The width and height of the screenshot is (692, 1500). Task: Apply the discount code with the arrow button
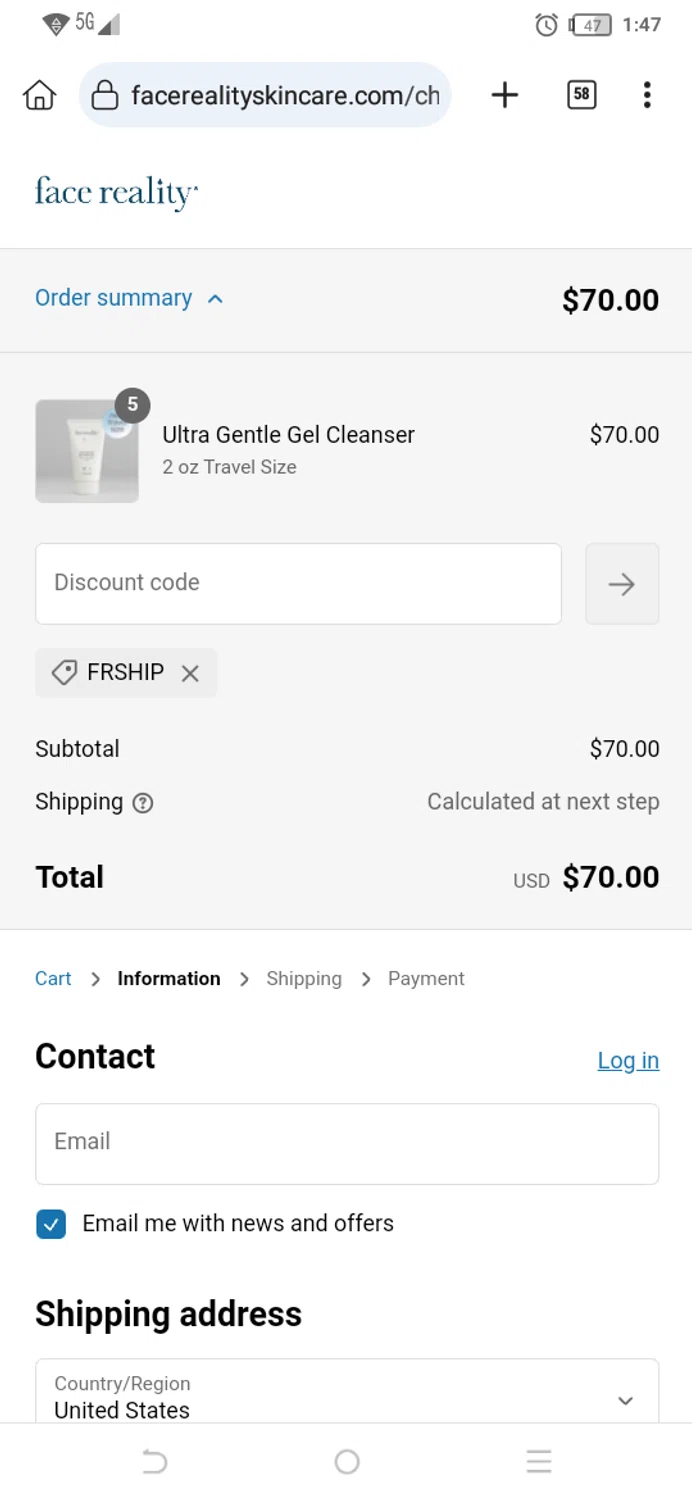622,584
